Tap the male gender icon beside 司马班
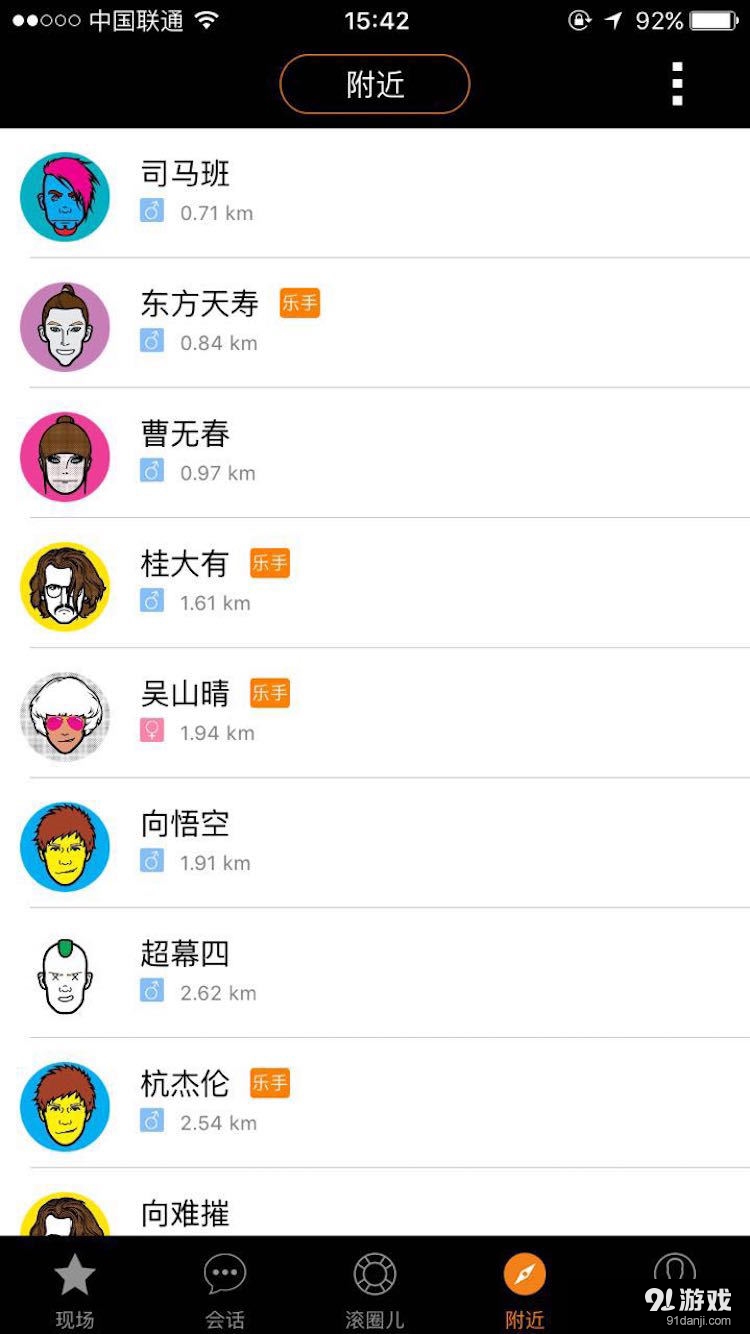 point(151,212)
